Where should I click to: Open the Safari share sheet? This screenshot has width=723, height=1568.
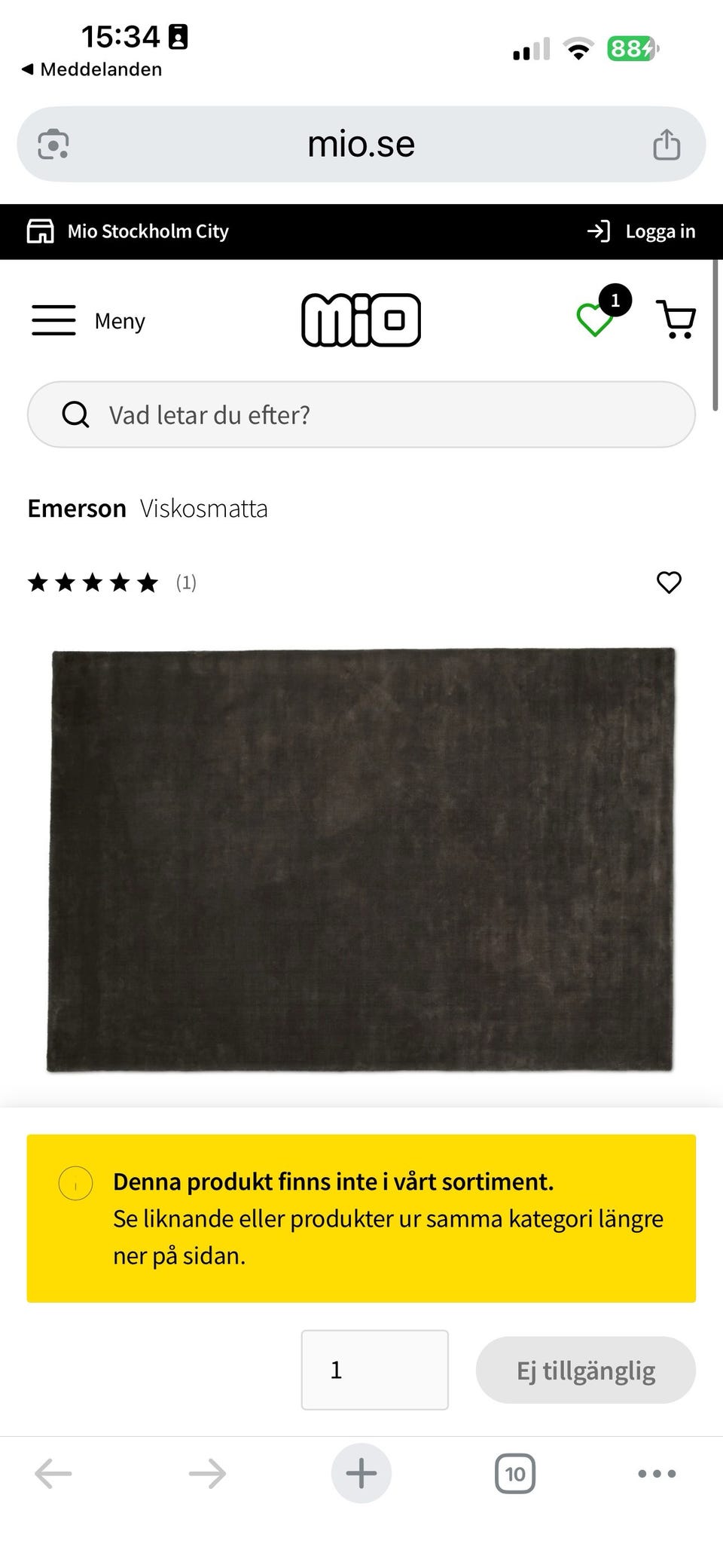(664, 143)
